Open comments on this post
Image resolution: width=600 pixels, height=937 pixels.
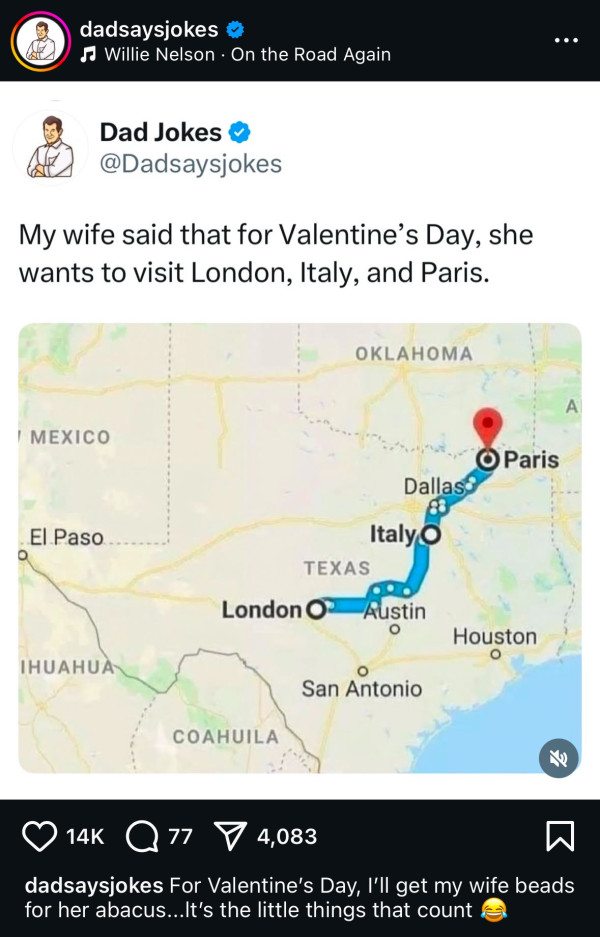pyautogui.click(x=141, y=836)
